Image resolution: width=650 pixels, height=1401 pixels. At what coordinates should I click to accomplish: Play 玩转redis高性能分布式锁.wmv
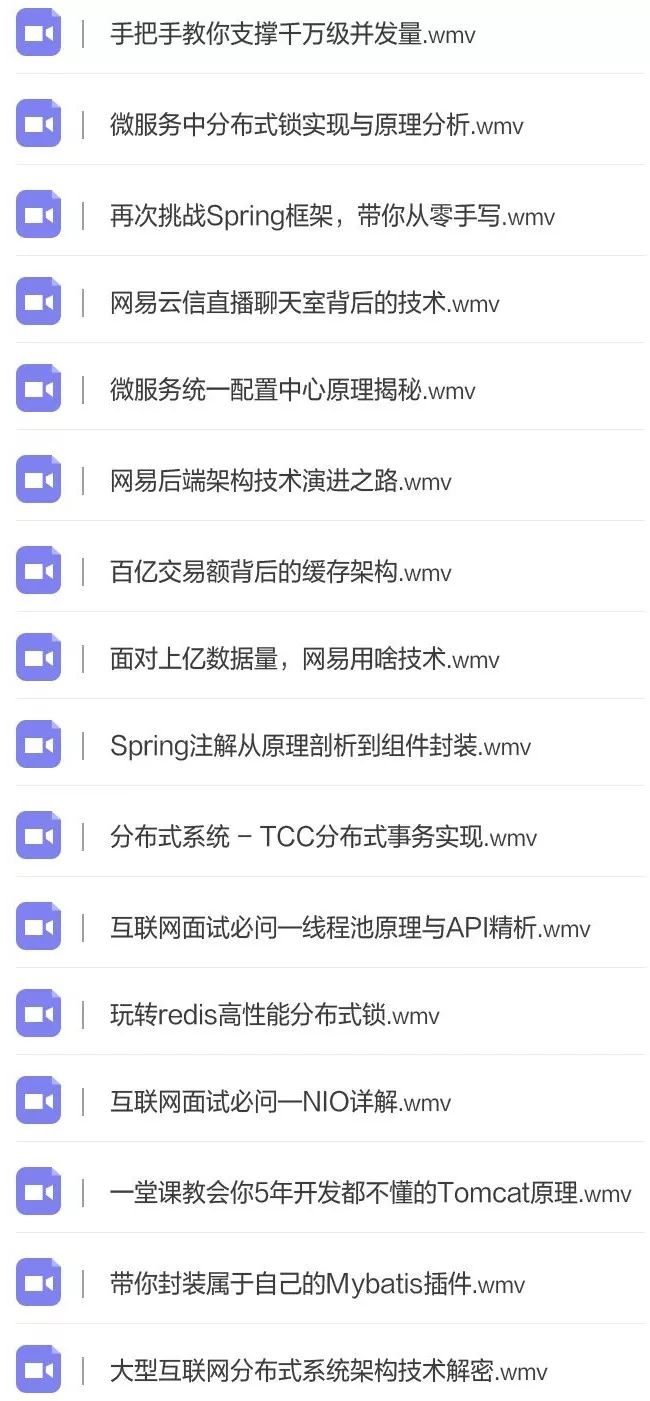point(274,1016)
